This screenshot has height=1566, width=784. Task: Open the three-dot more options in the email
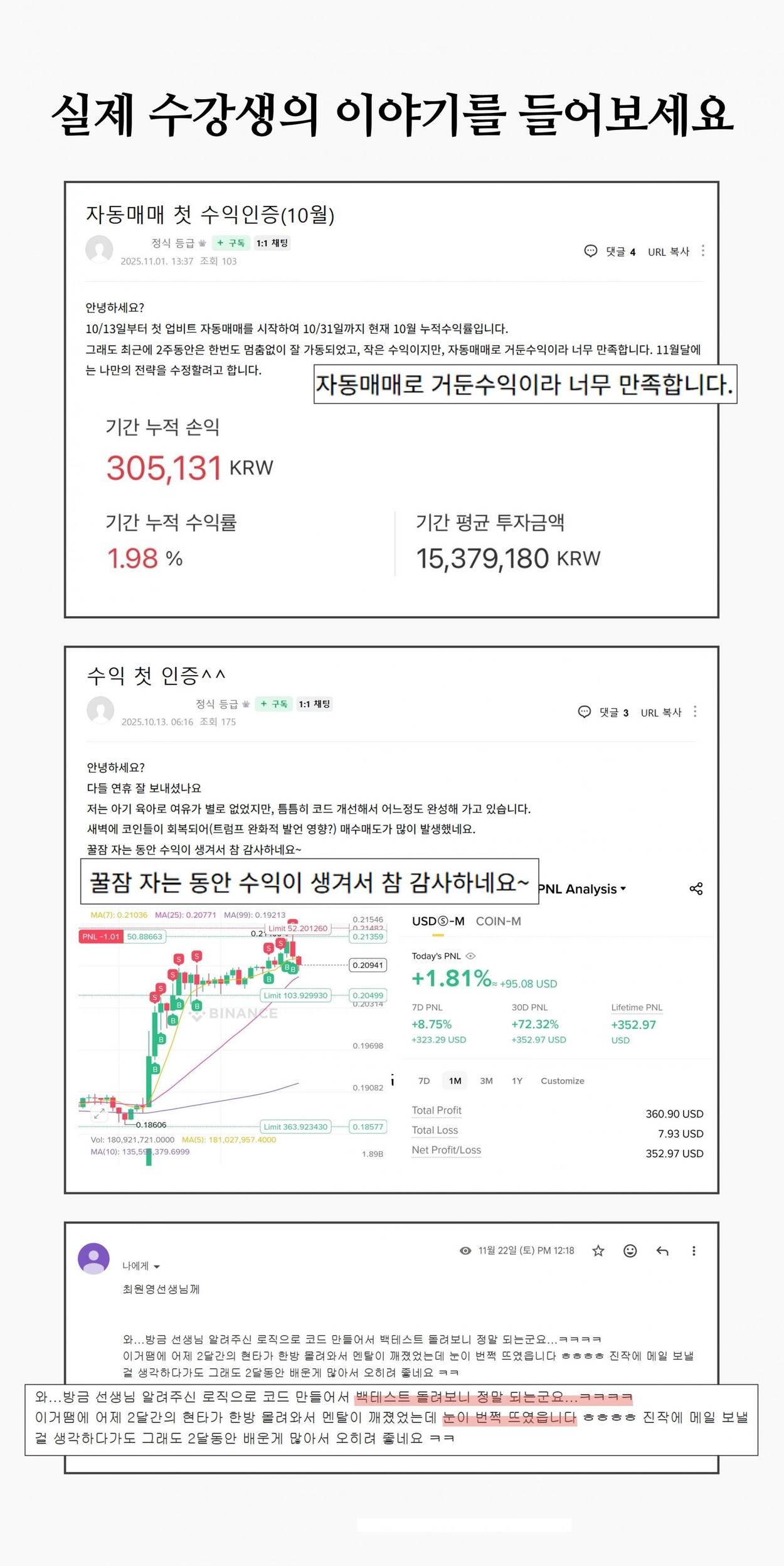click(694, 1250)
